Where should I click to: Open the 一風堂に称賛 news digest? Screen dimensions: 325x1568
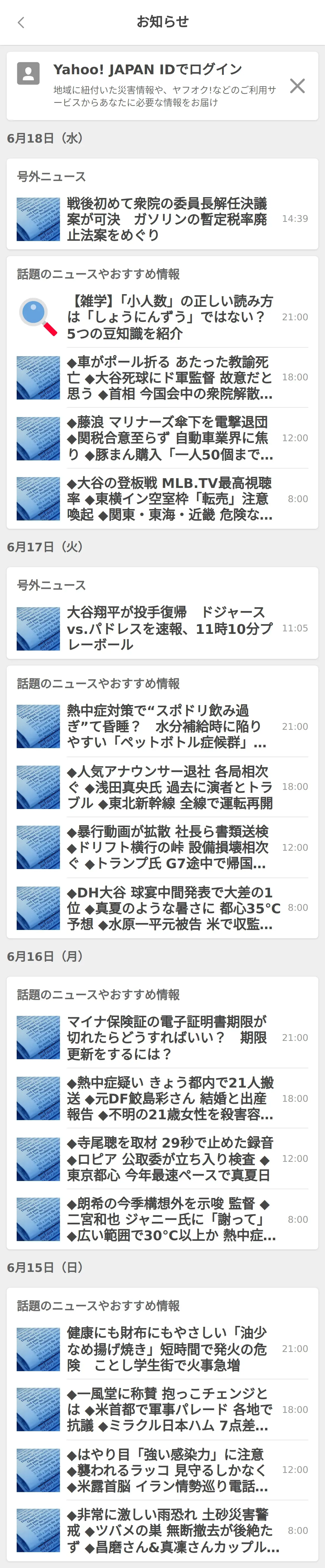(170, 1410)
